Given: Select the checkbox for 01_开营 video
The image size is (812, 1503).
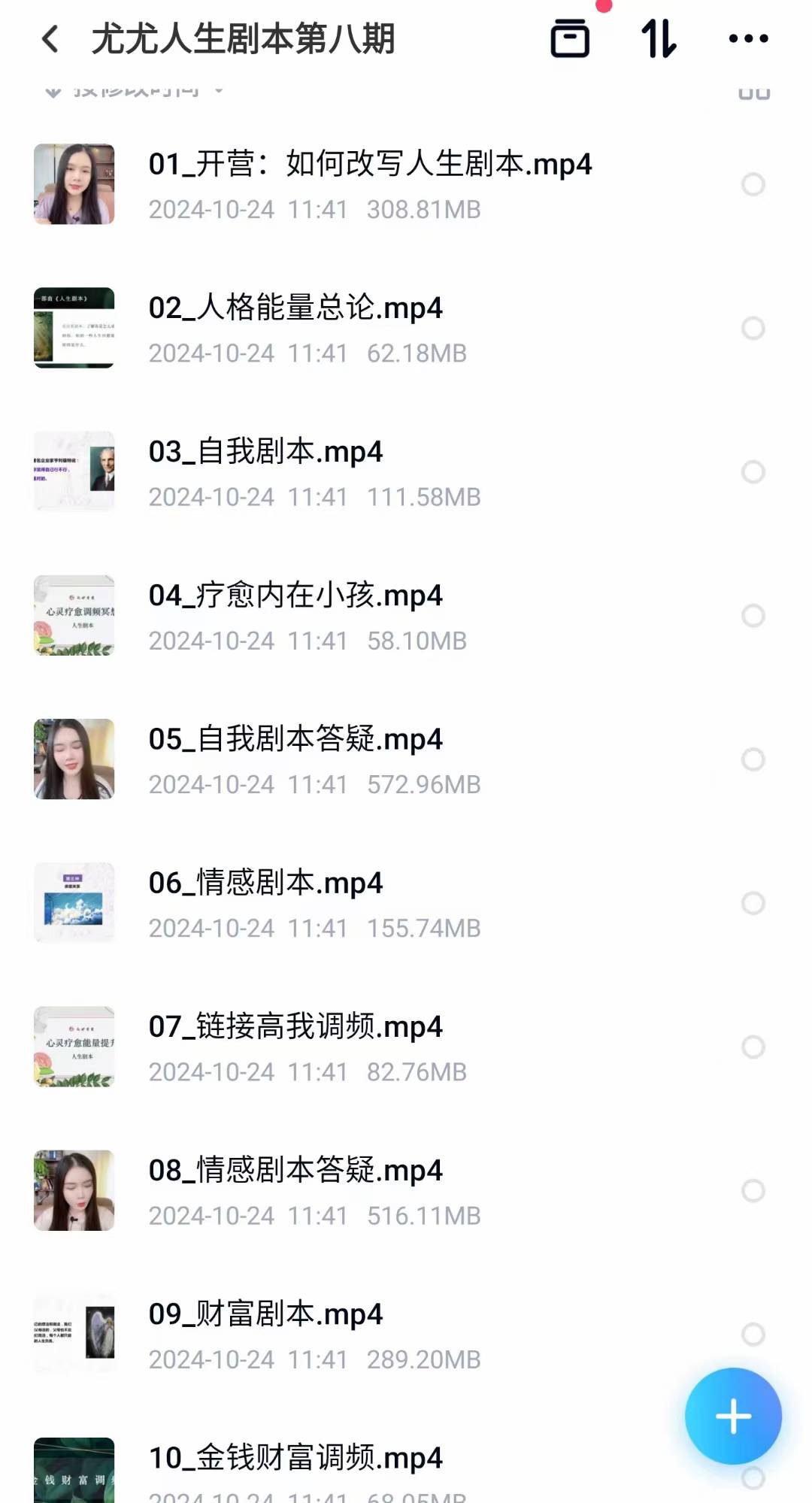Looking at the screenshot, I should [x=753, y=184].
